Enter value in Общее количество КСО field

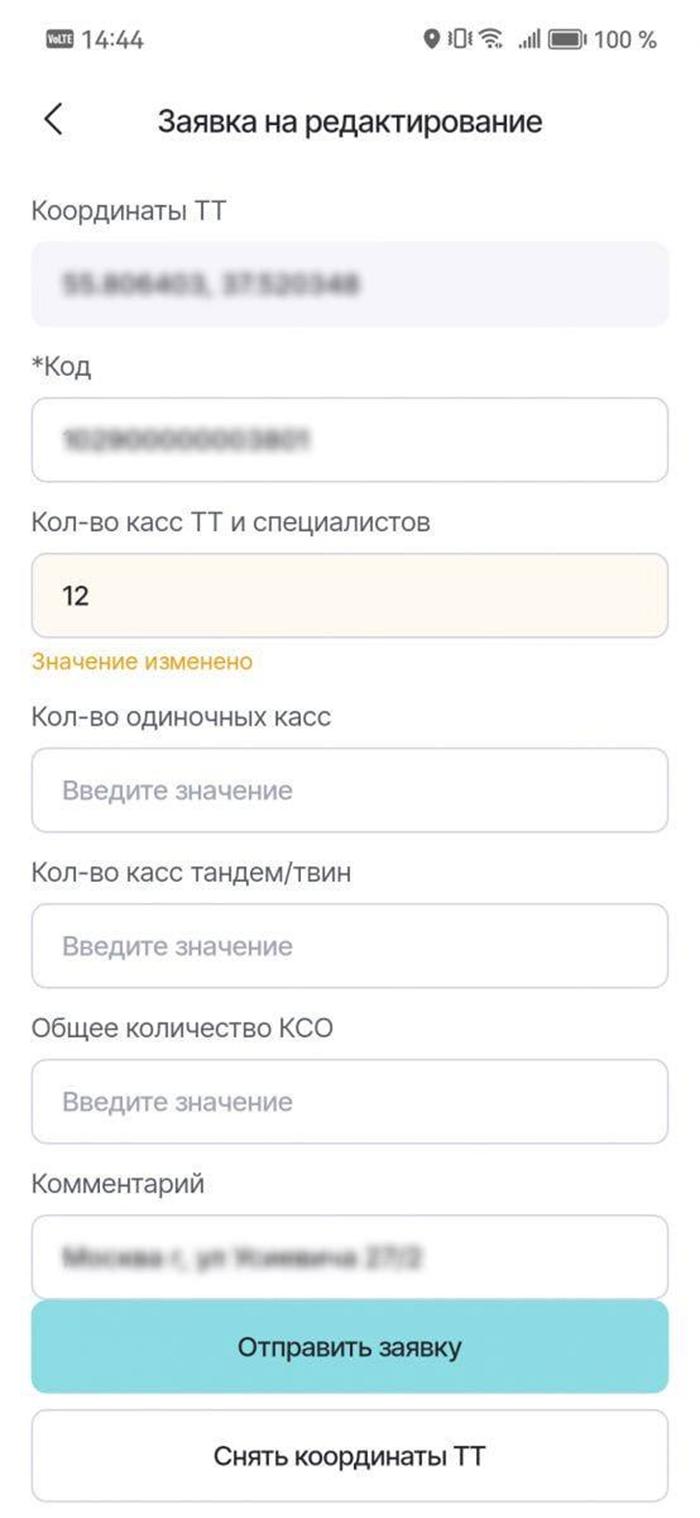350,1101
